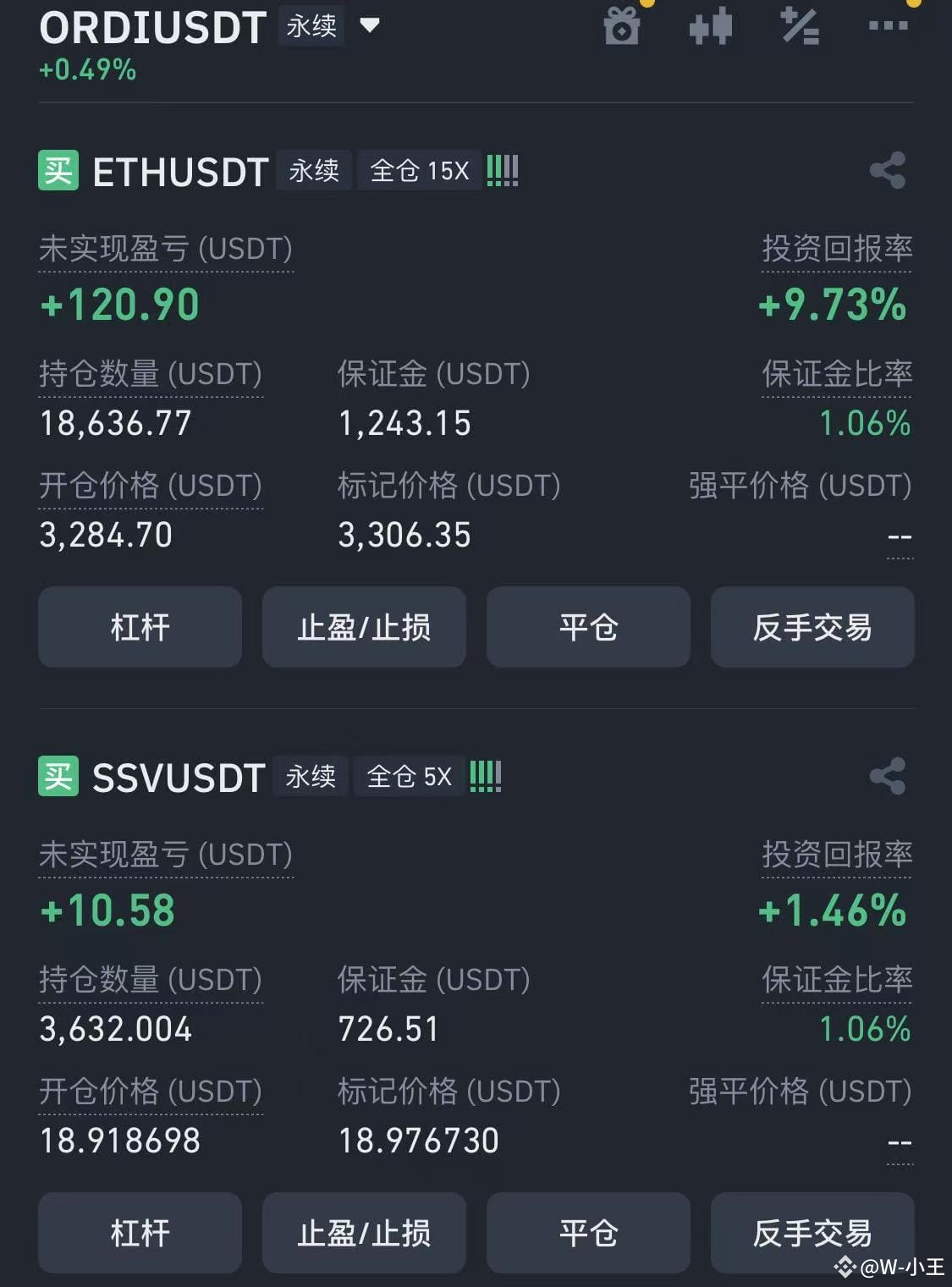Viewport: 952px width, 1287px height.
Task: Open the rewards gift icon
Action: (x=622, y=27)
